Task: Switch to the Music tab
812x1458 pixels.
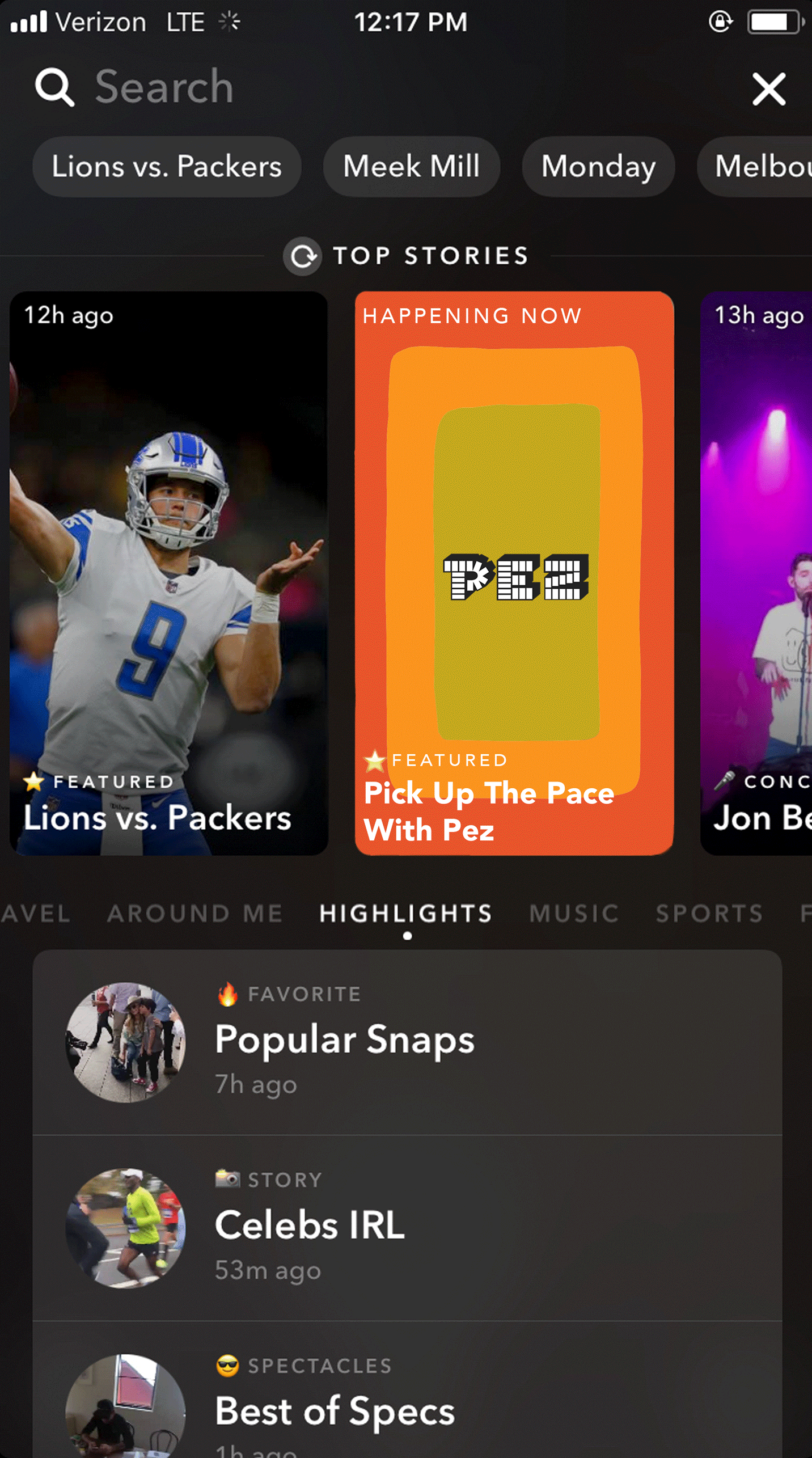Action: click(574, 914)
